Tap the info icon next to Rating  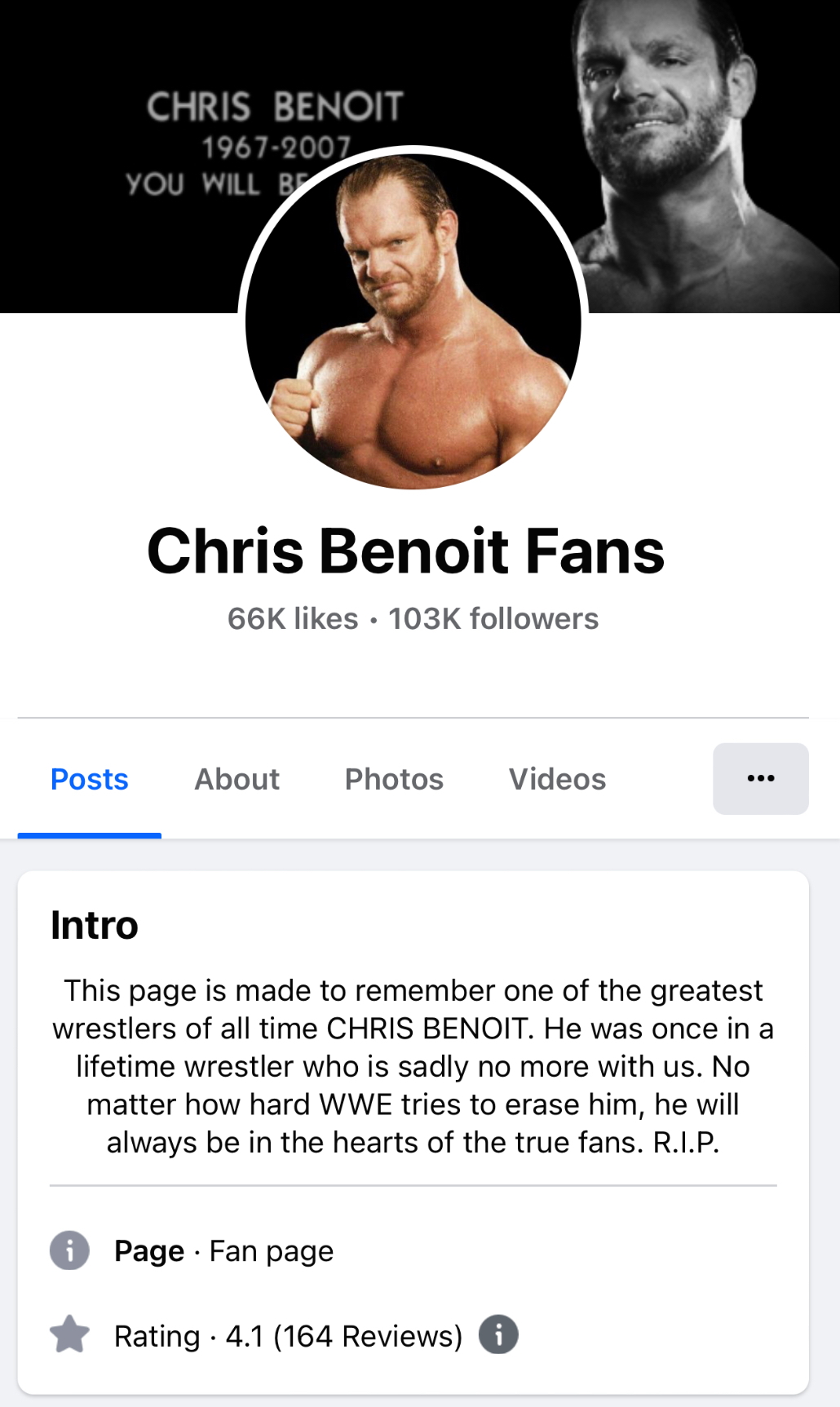498,1335
